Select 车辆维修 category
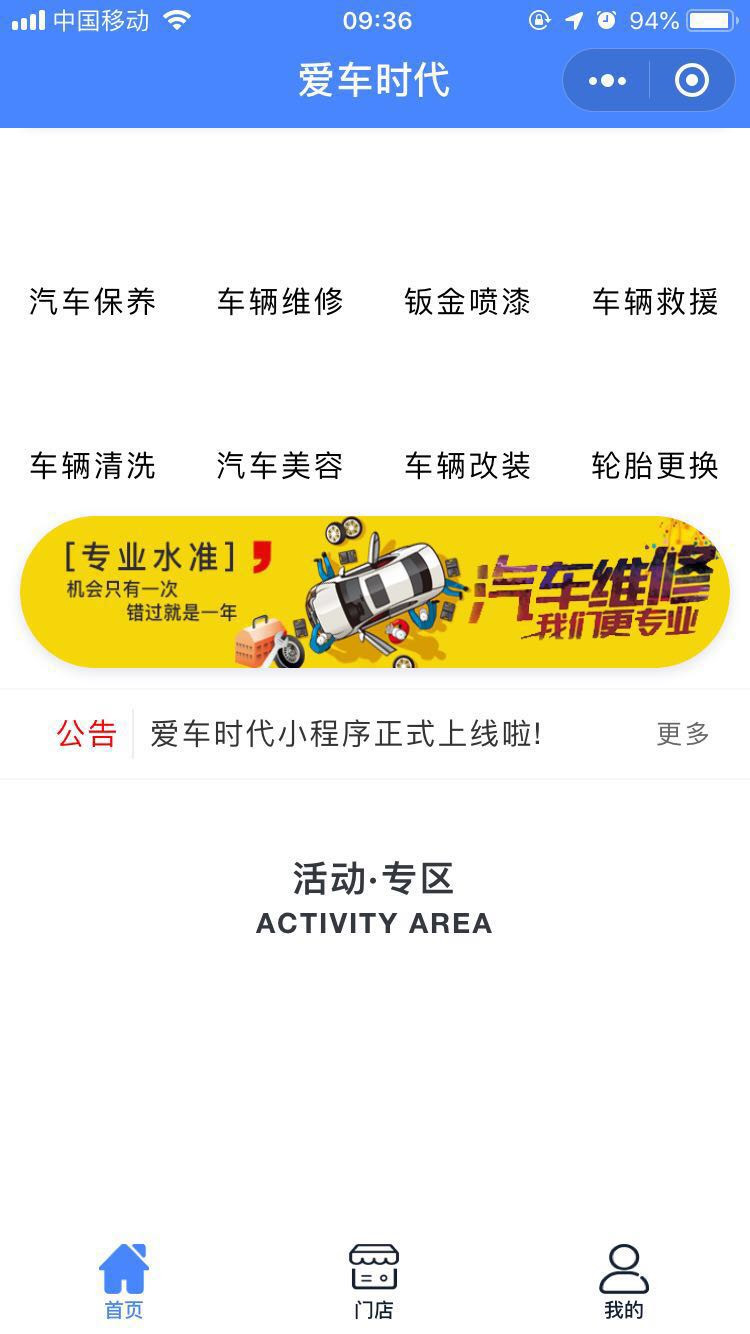 click(280, 301)
